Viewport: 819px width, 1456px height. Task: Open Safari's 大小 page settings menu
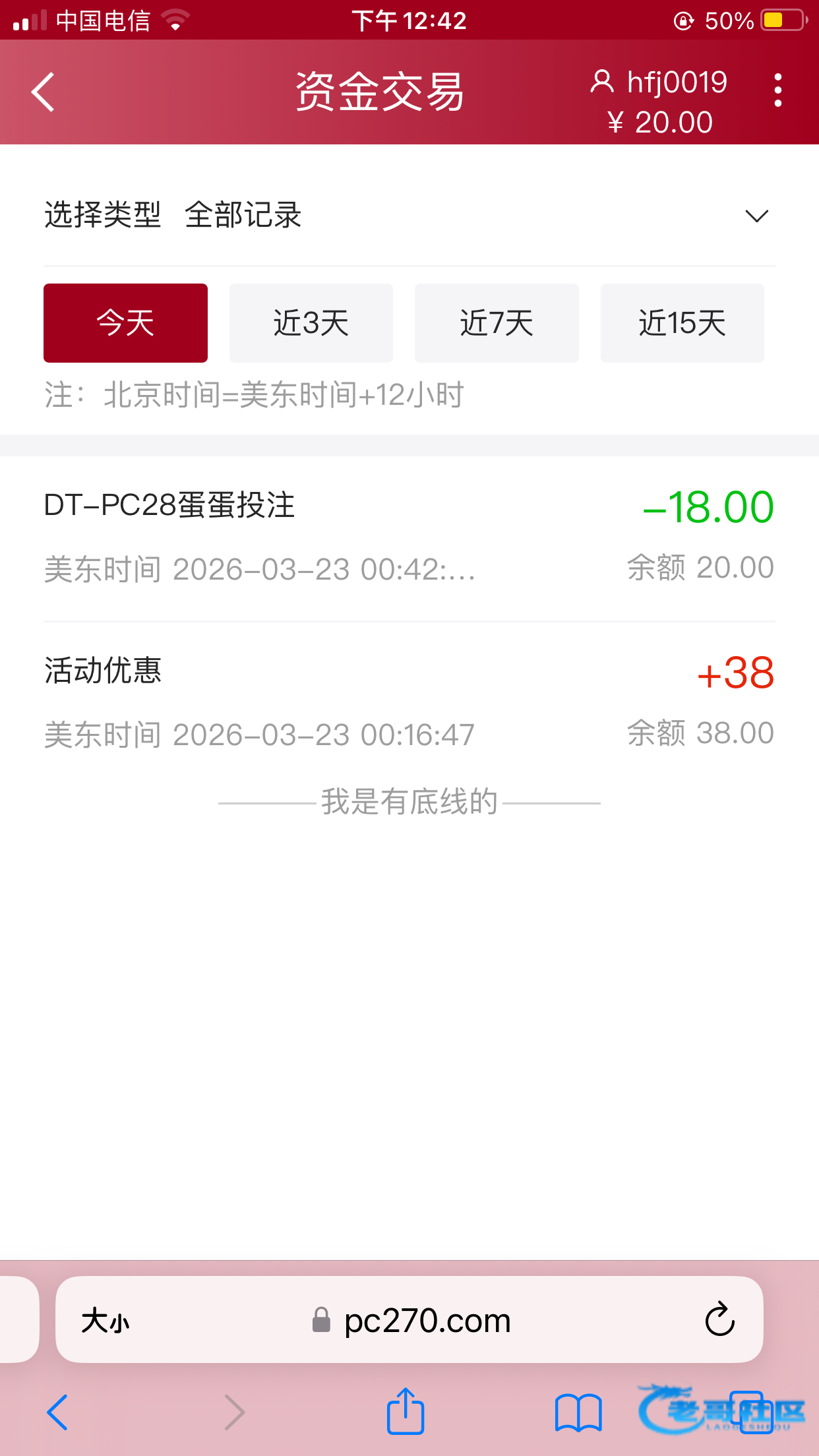(106, 1321)
